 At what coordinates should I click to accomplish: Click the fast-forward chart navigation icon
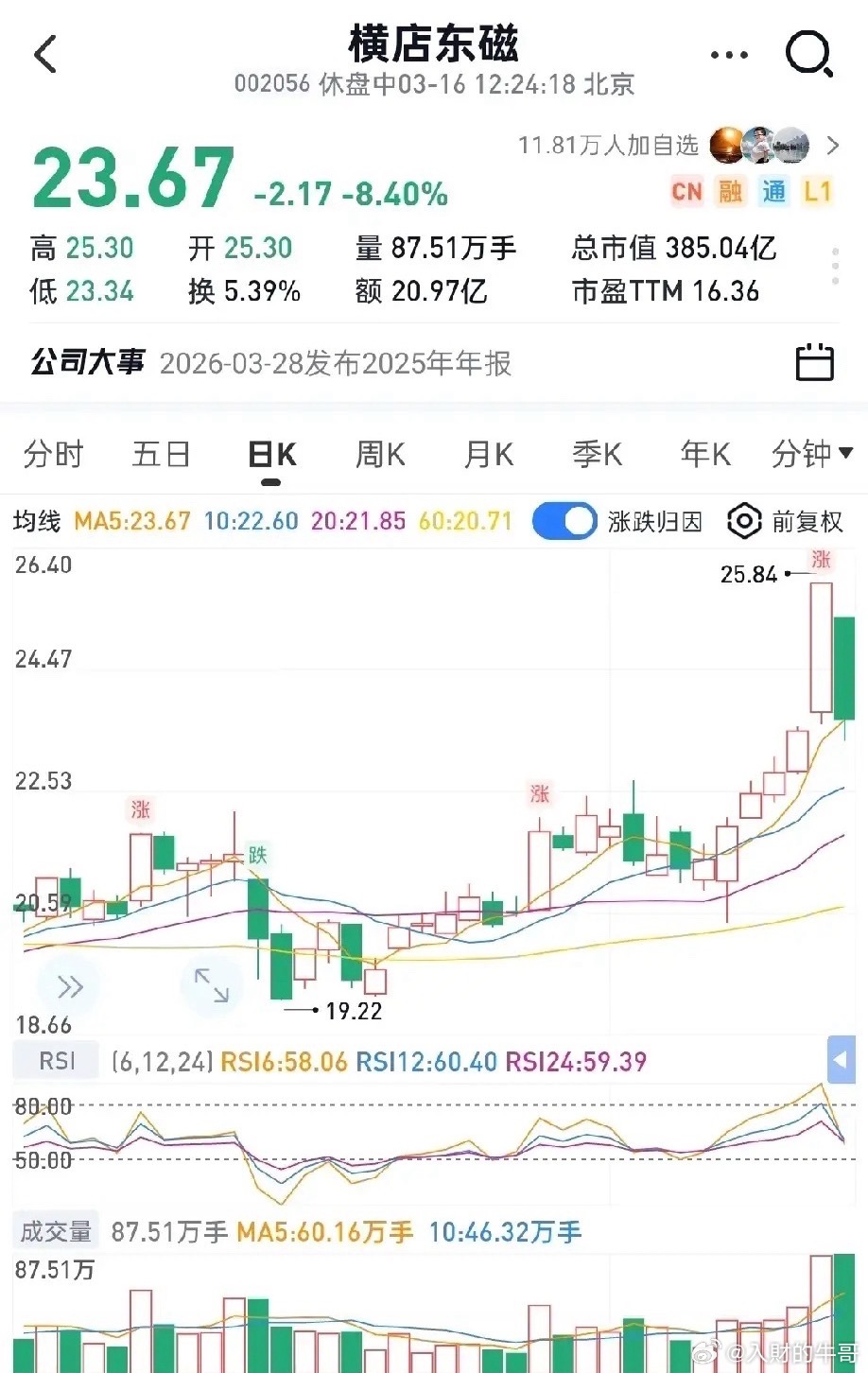(68, 985)
